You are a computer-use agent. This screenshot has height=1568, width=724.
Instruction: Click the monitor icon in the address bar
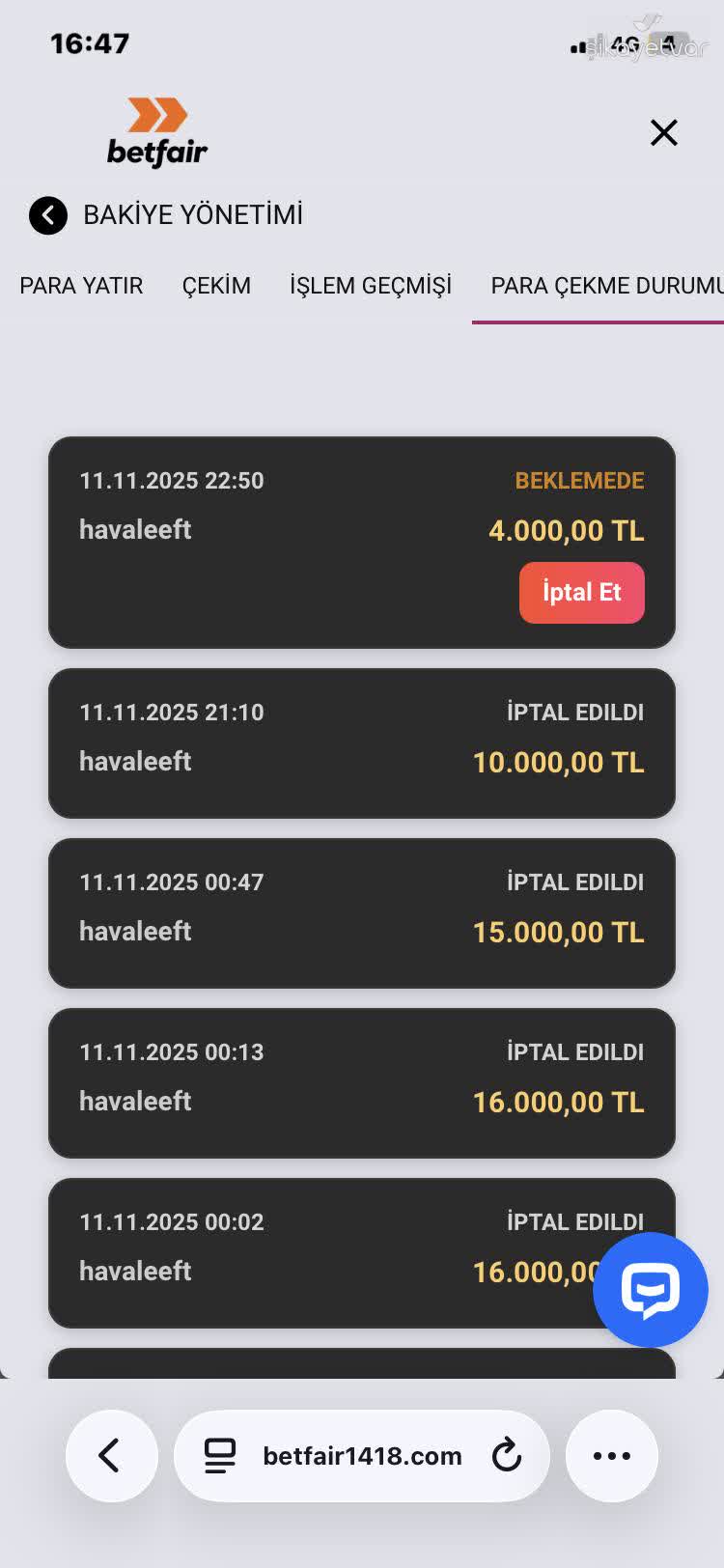[220, 1456]
